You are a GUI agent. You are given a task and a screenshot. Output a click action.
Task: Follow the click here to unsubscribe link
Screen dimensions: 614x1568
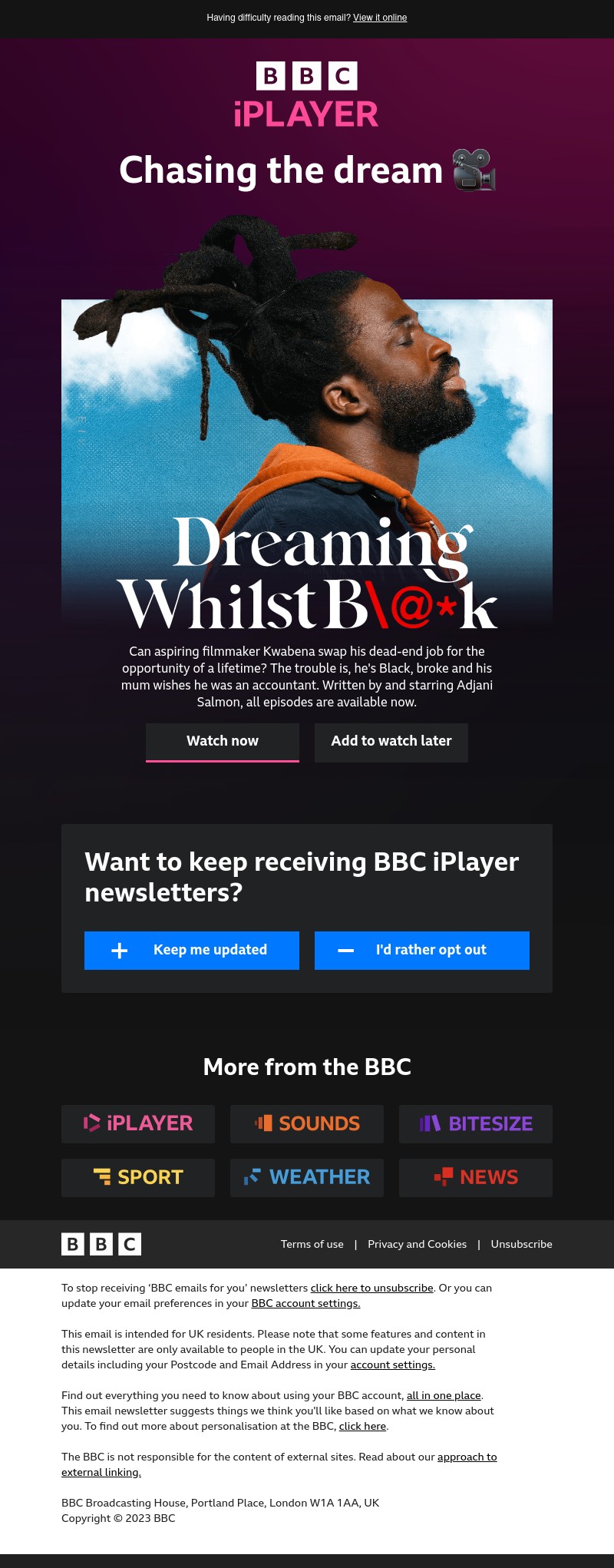(371, 1288)
